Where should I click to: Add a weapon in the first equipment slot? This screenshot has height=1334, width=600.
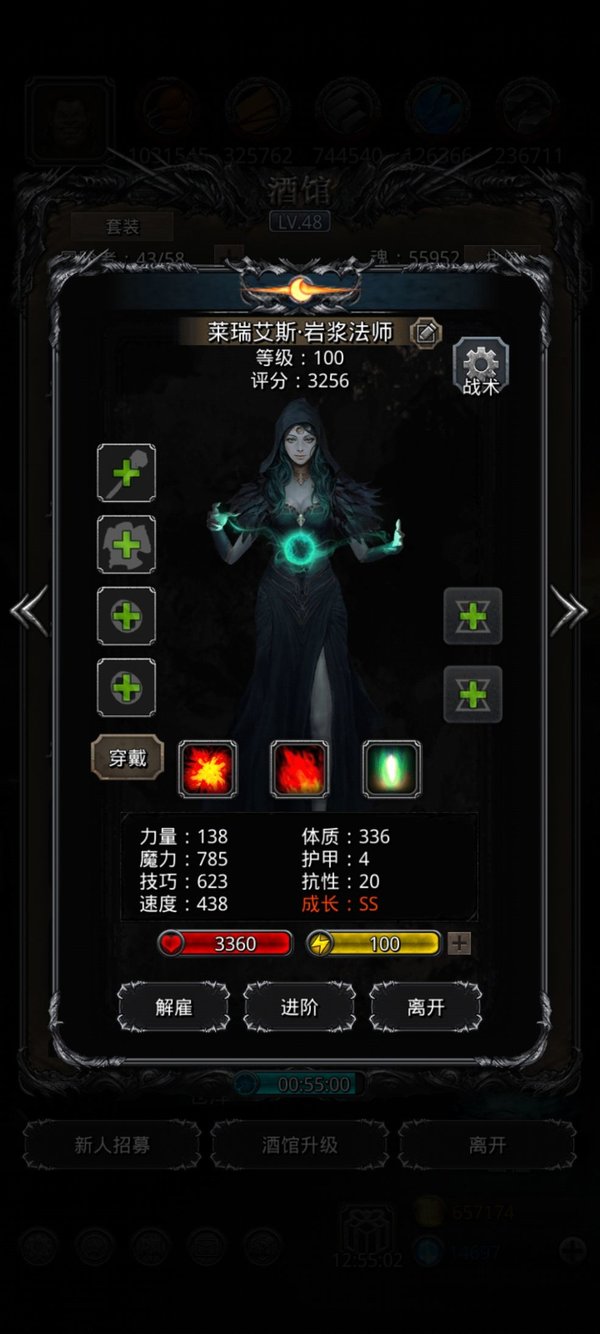tap(126, 473)
